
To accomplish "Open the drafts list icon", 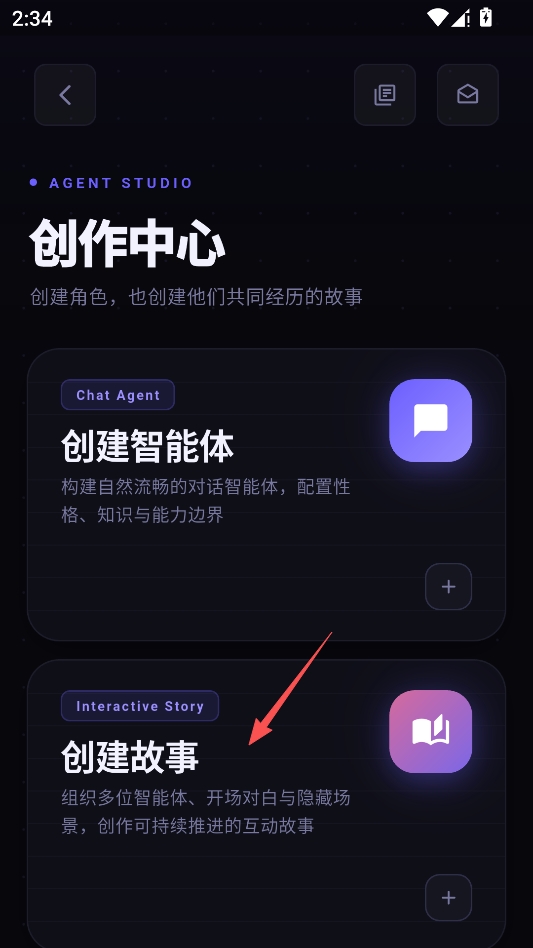I will point(385,95).
